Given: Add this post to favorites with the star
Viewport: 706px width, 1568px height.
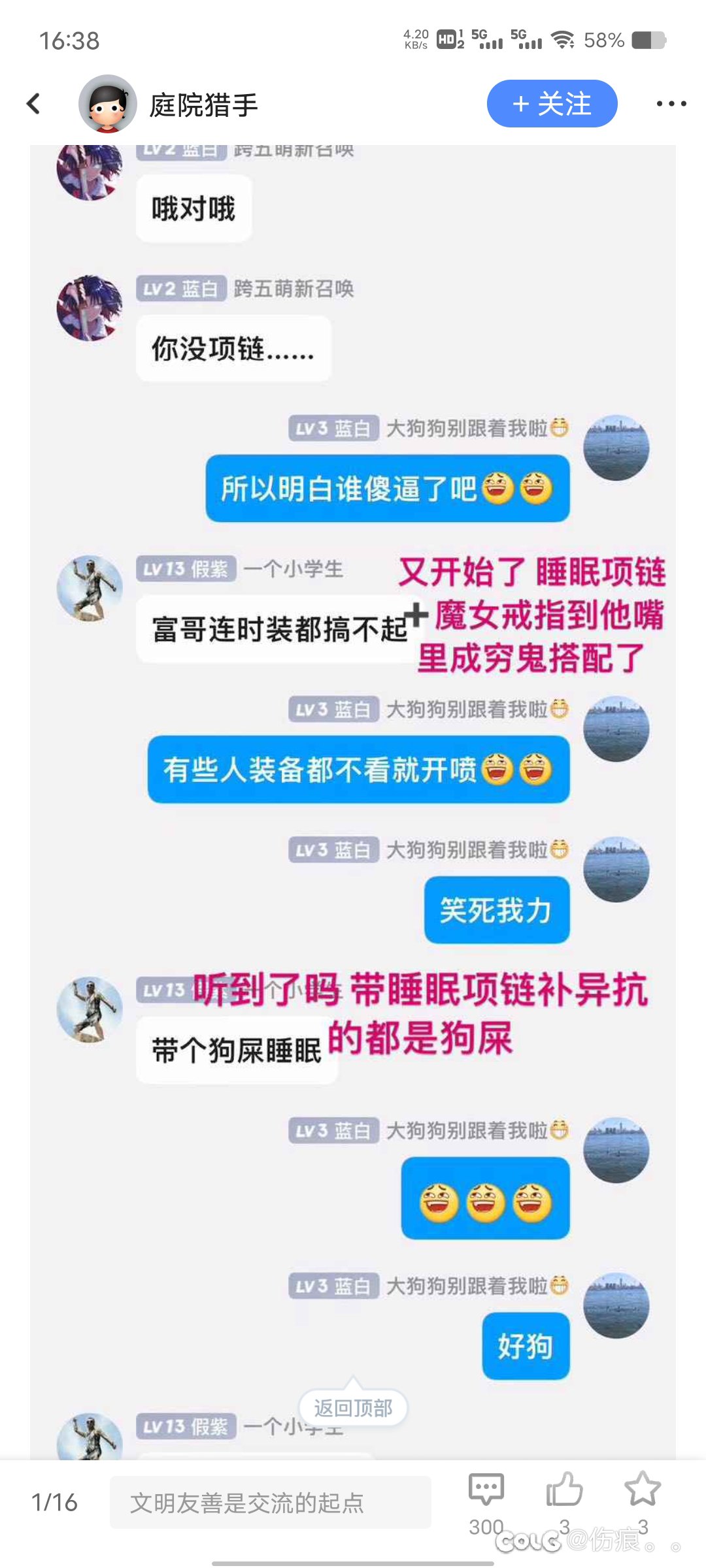Looking at the screenshot, I should pos(643,1491).
